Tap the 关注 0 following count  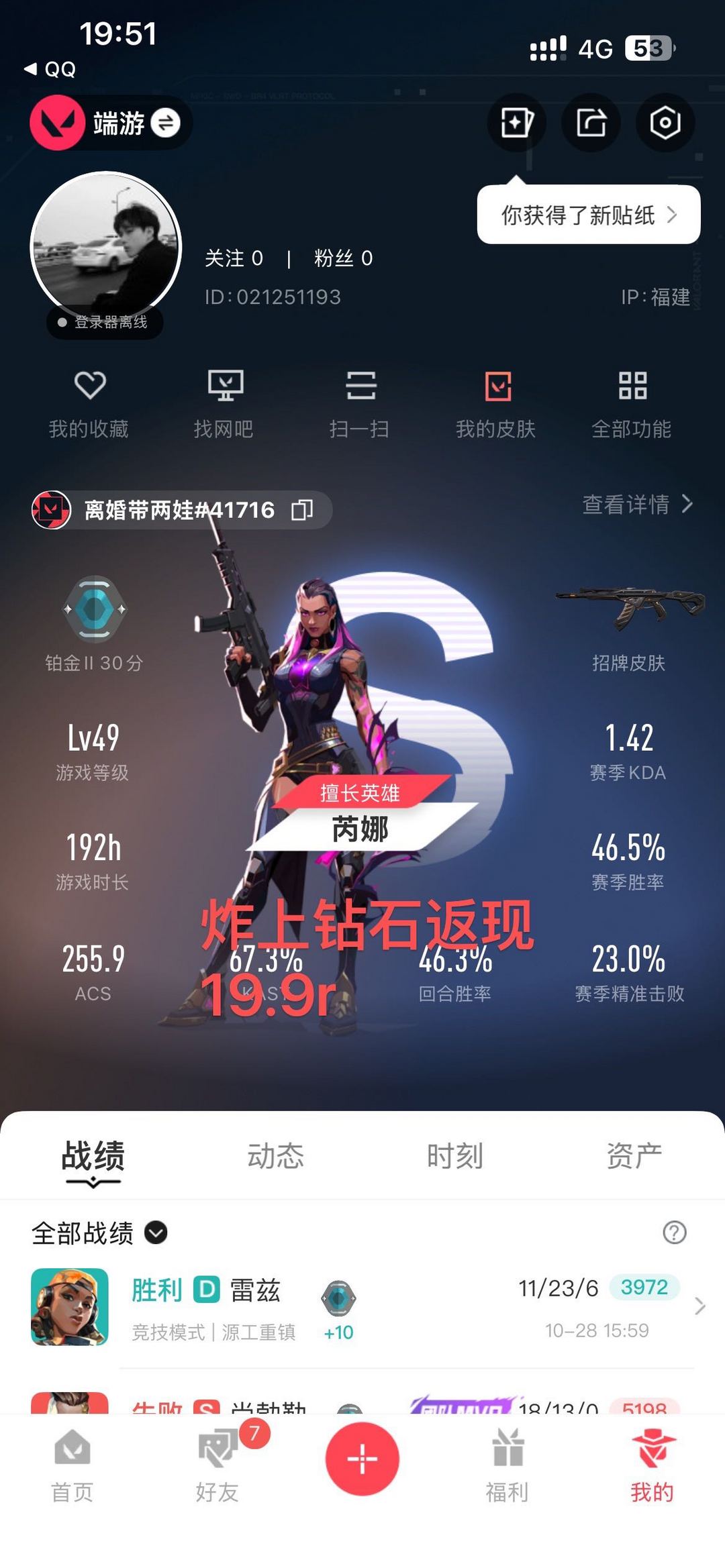234,258
